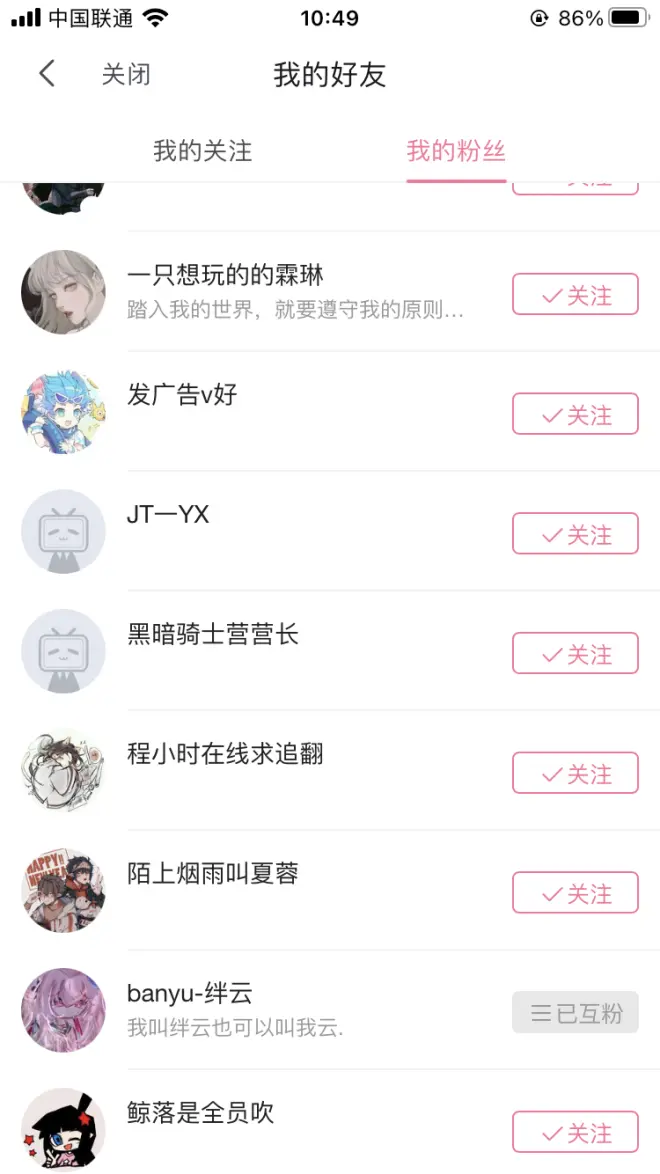Follow 陌上烟雨叫夏蓉
The width and height of the screenshot is (660, 1174).
[x=575, y=893]
